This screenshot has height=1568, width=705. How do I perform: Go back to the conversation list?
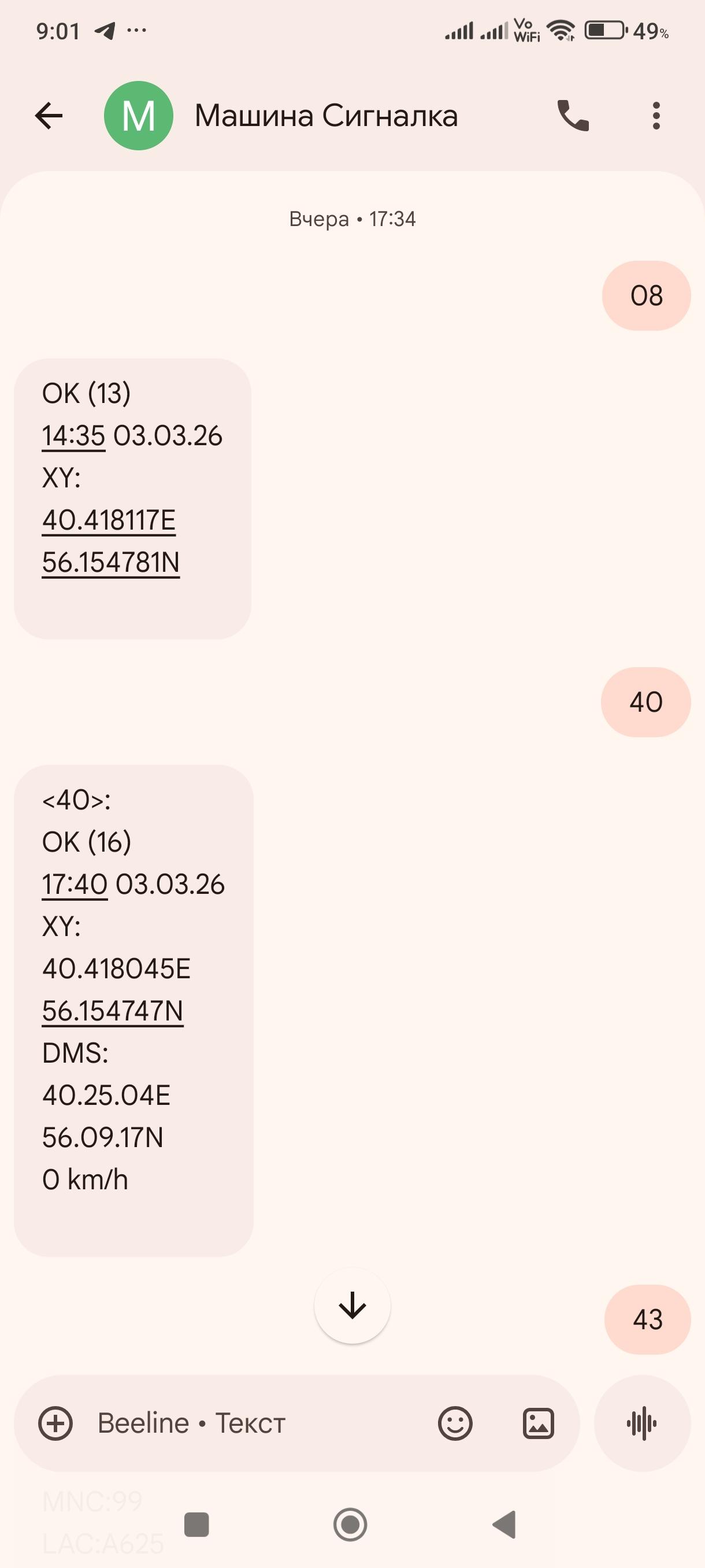(x=49, y=116)
